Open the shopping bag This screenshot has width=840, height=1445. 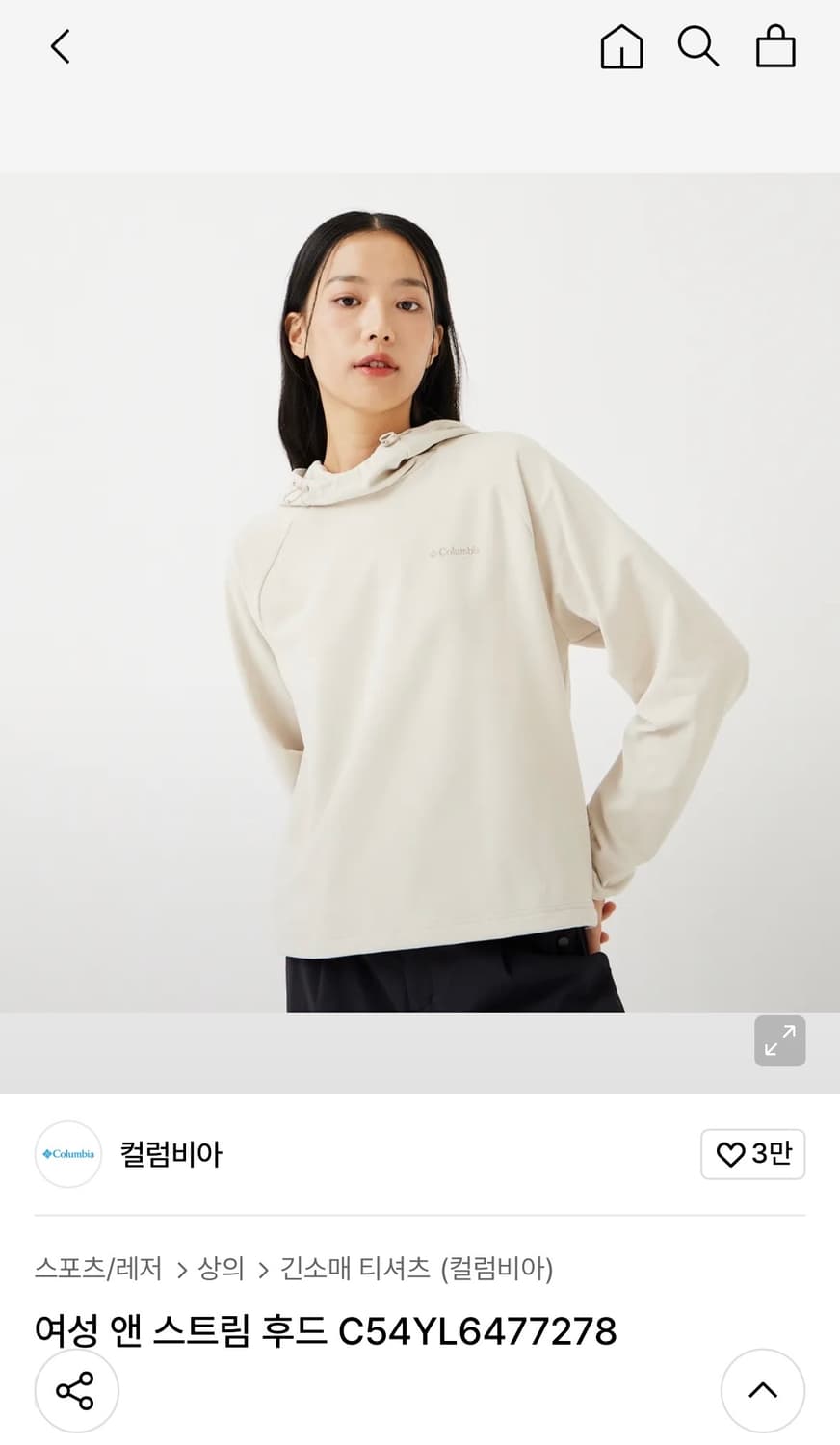[x=775, y=46]
